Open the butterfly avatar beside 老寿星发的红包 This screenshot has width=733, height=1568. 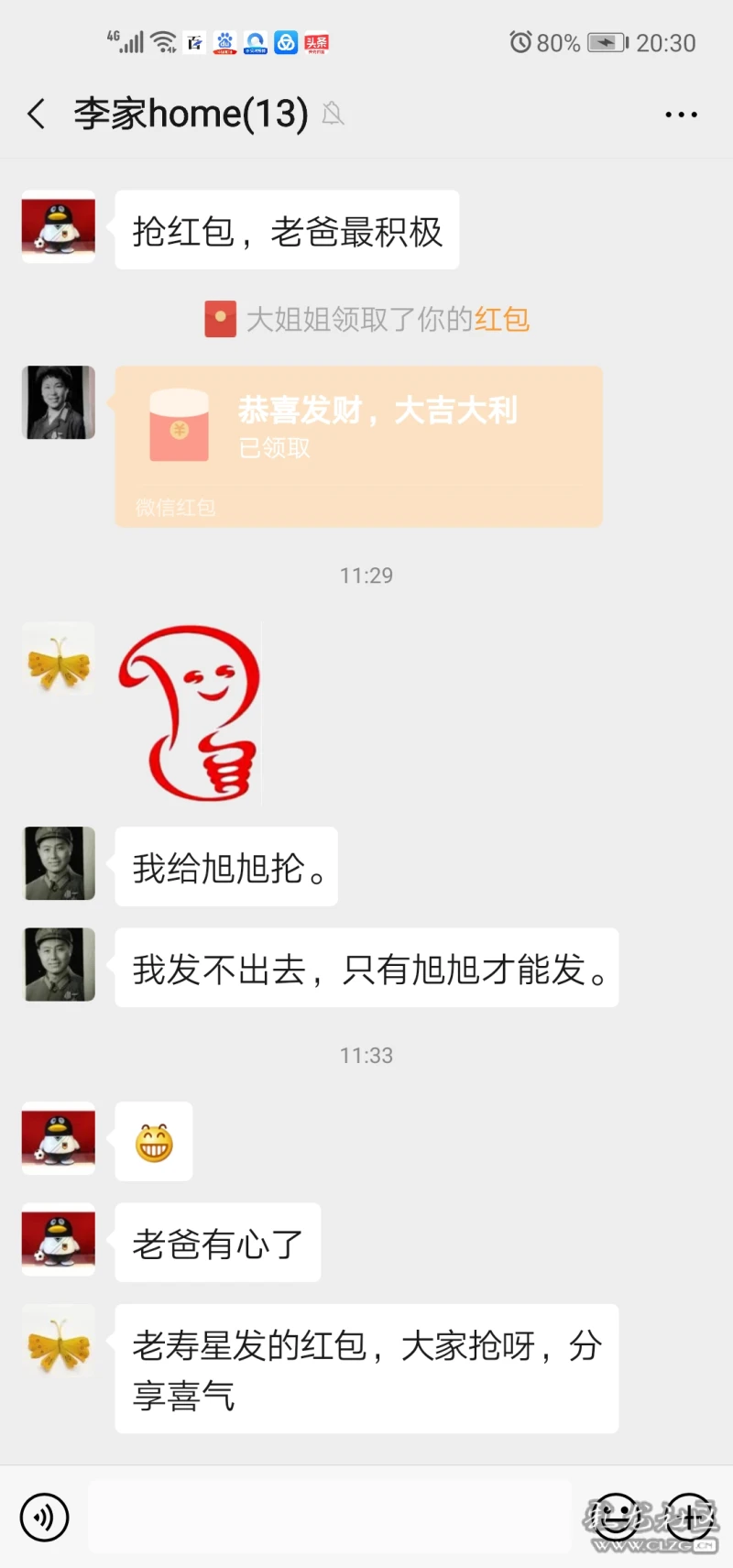point(59,1341)
